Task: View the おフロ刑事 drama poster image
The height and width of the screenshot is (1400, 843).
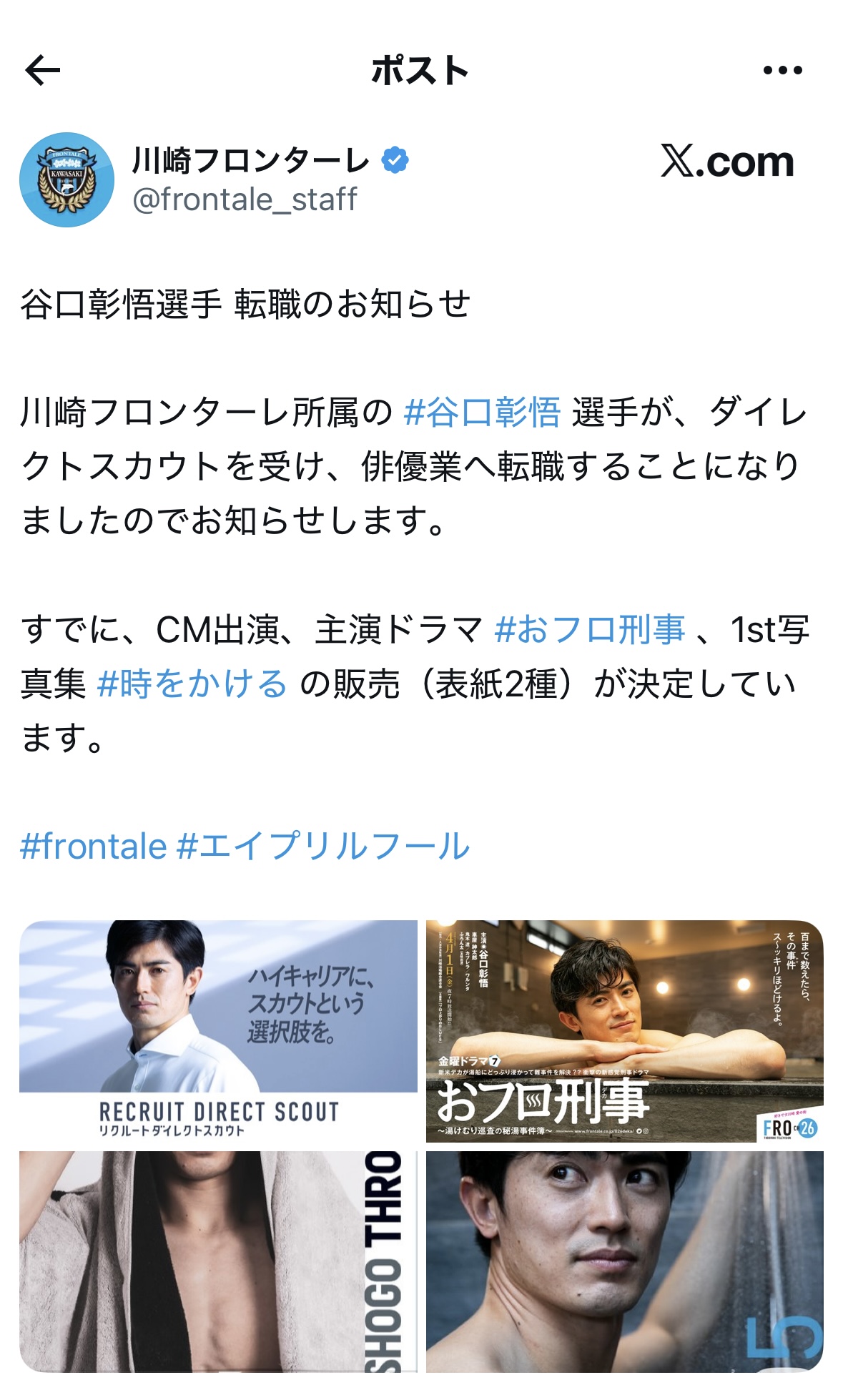Action: click(624, 1030)
